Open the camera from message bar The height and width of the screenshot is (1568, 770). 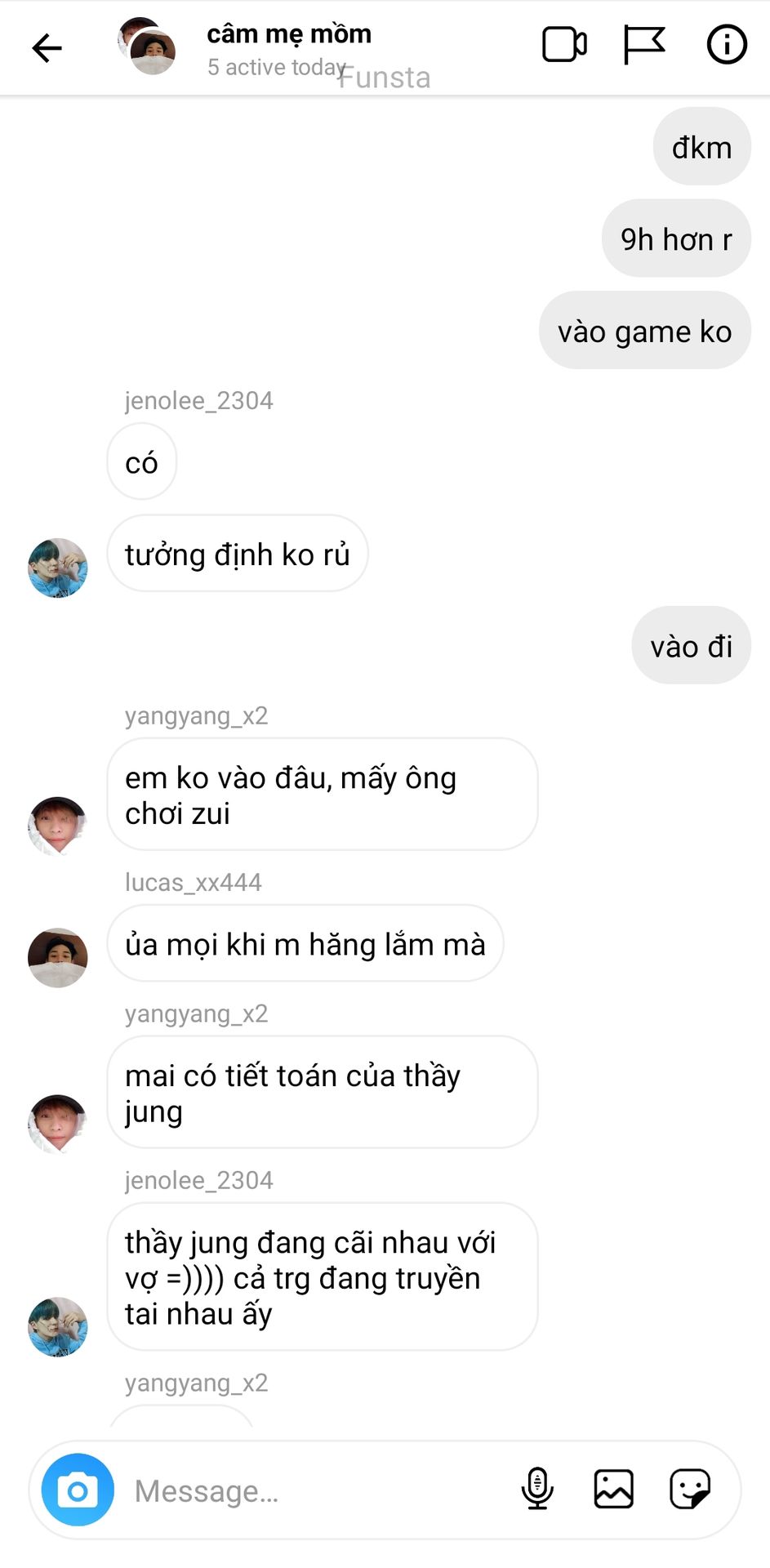78,1490
